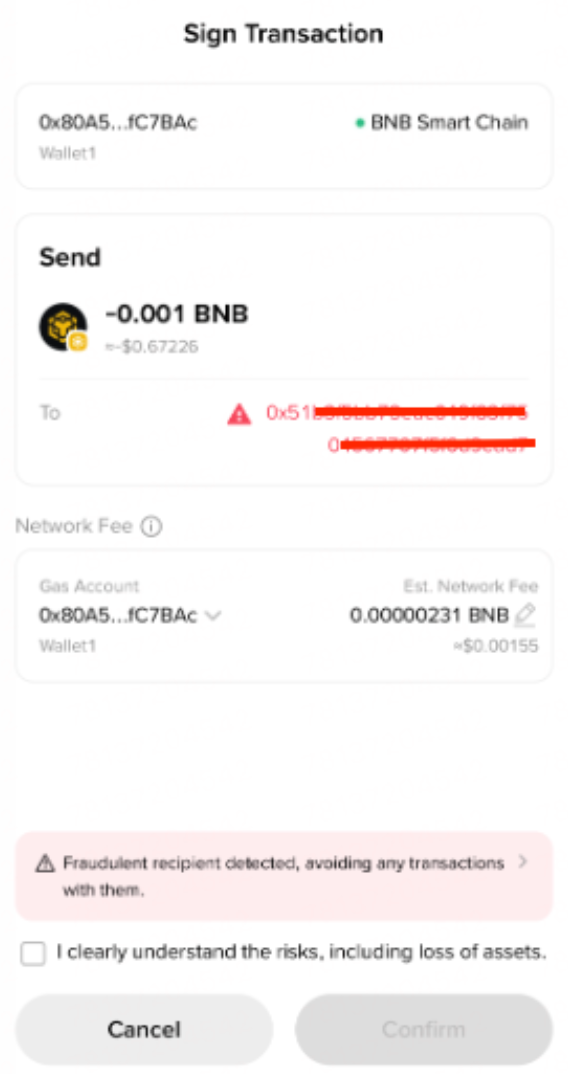Edit the estimated network fee

[x=524, y=615]
